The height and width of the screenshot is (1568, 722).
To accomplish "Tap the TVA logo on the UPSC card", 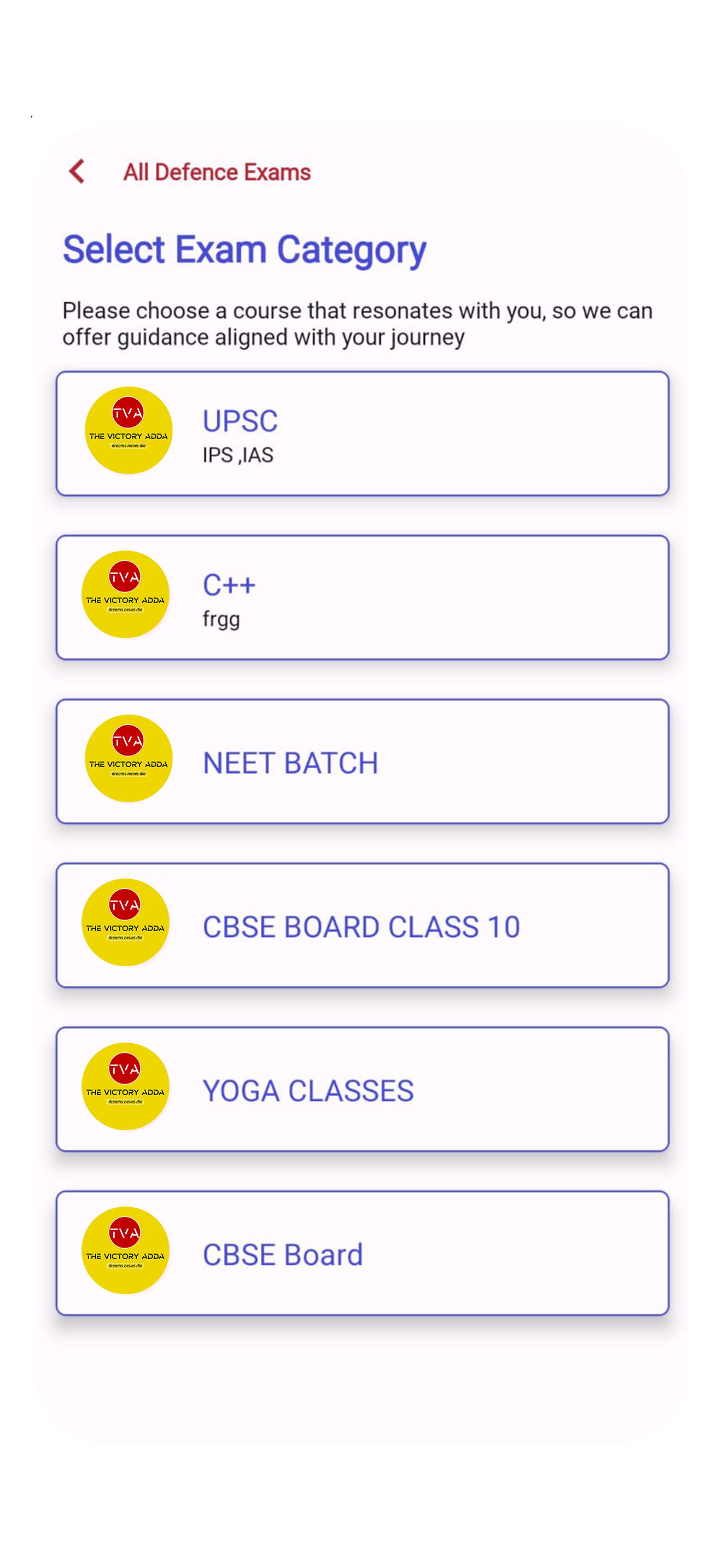I will click(x=128, y=430).
